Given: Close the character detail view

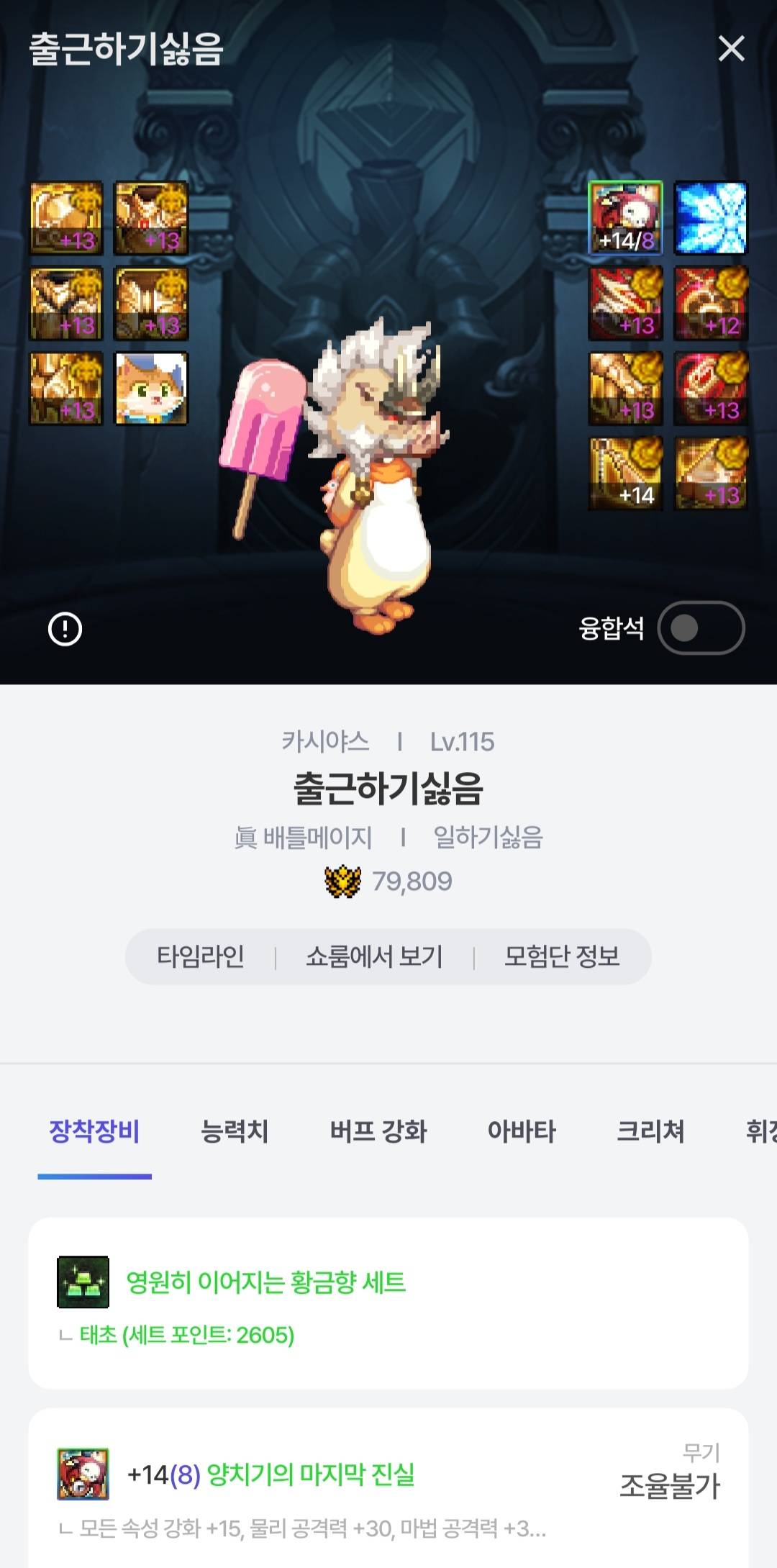Looking at the screenshot, I should click(731, 49).
